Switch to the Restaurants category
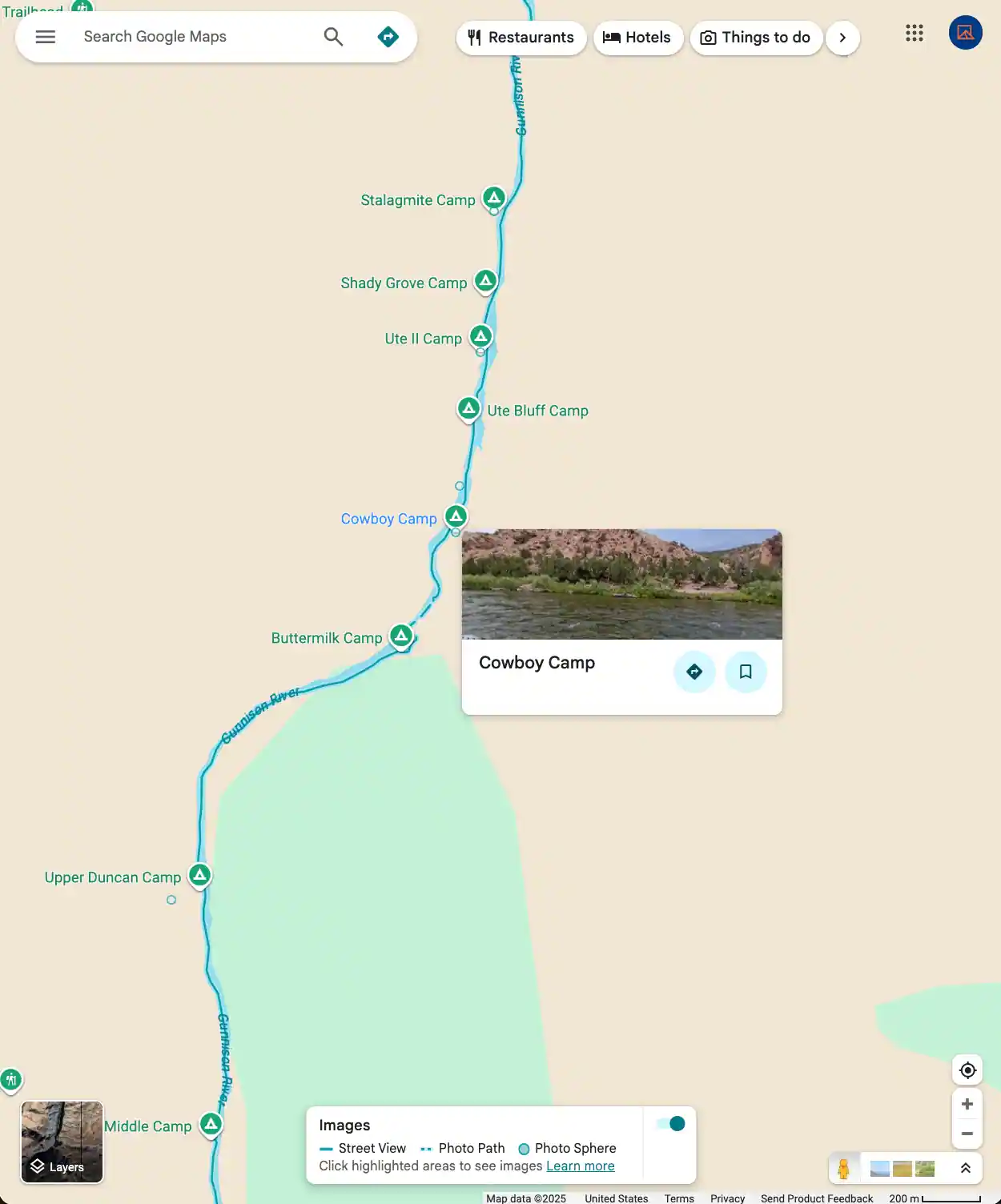1001x1204 pixels. point(521,37)
